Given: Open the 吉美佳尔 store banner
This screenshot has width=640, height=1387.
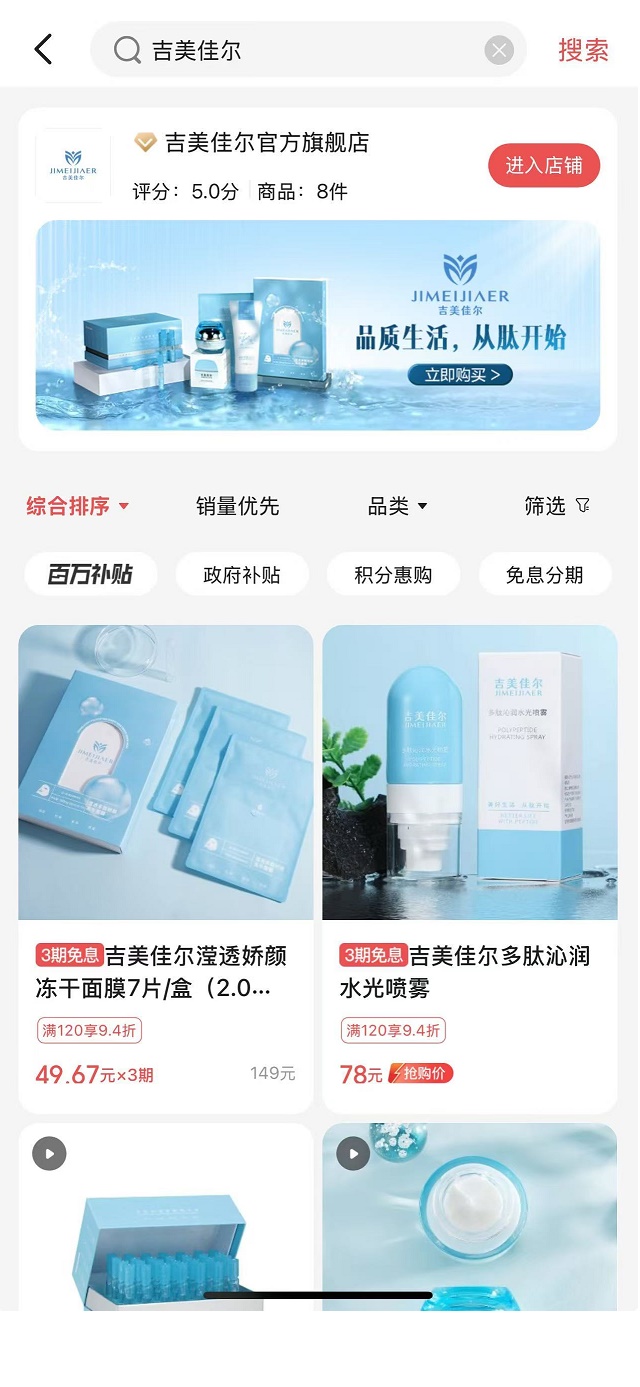Looking at the screenshot, I should pos(318,325).
